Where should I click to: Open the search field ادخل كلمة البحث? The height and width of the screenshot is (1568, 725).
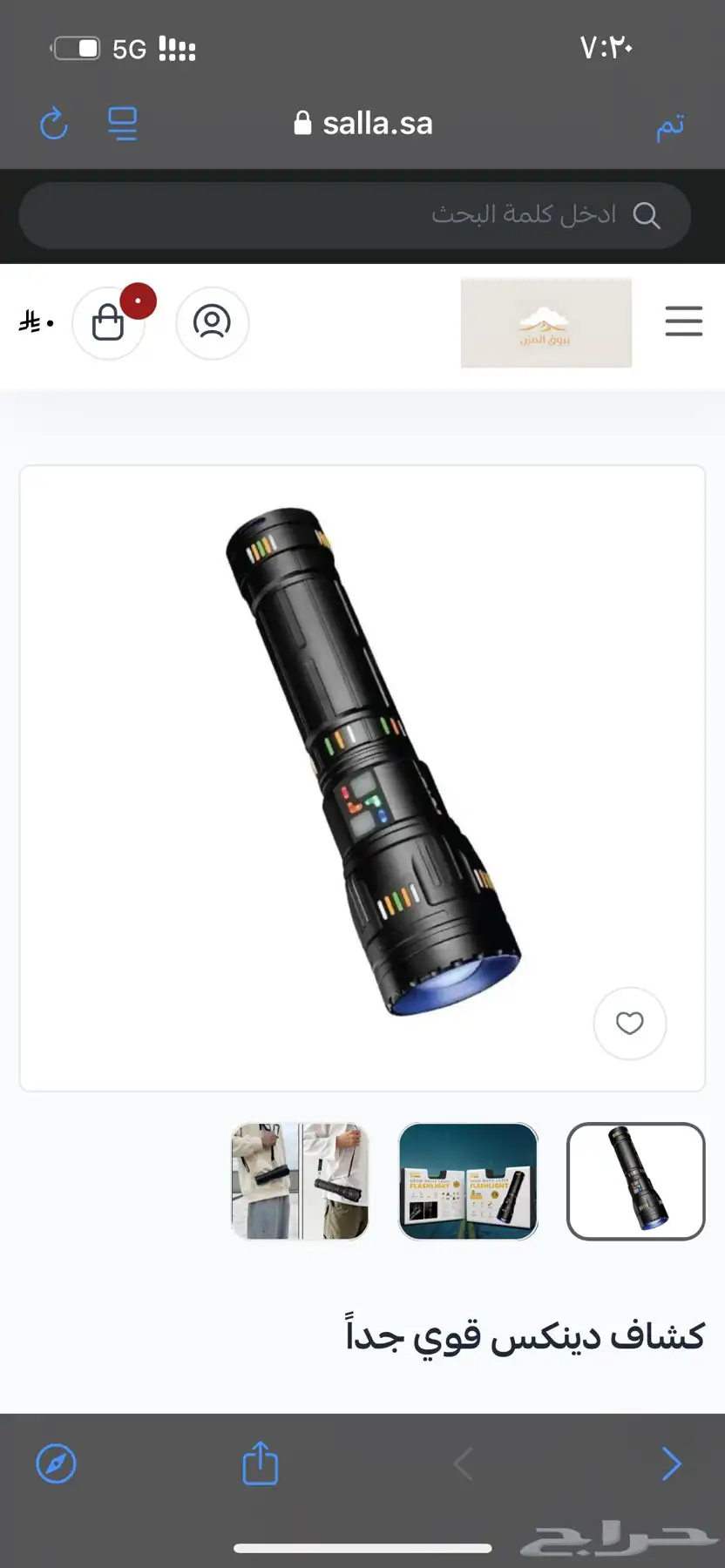pos(355,215)
